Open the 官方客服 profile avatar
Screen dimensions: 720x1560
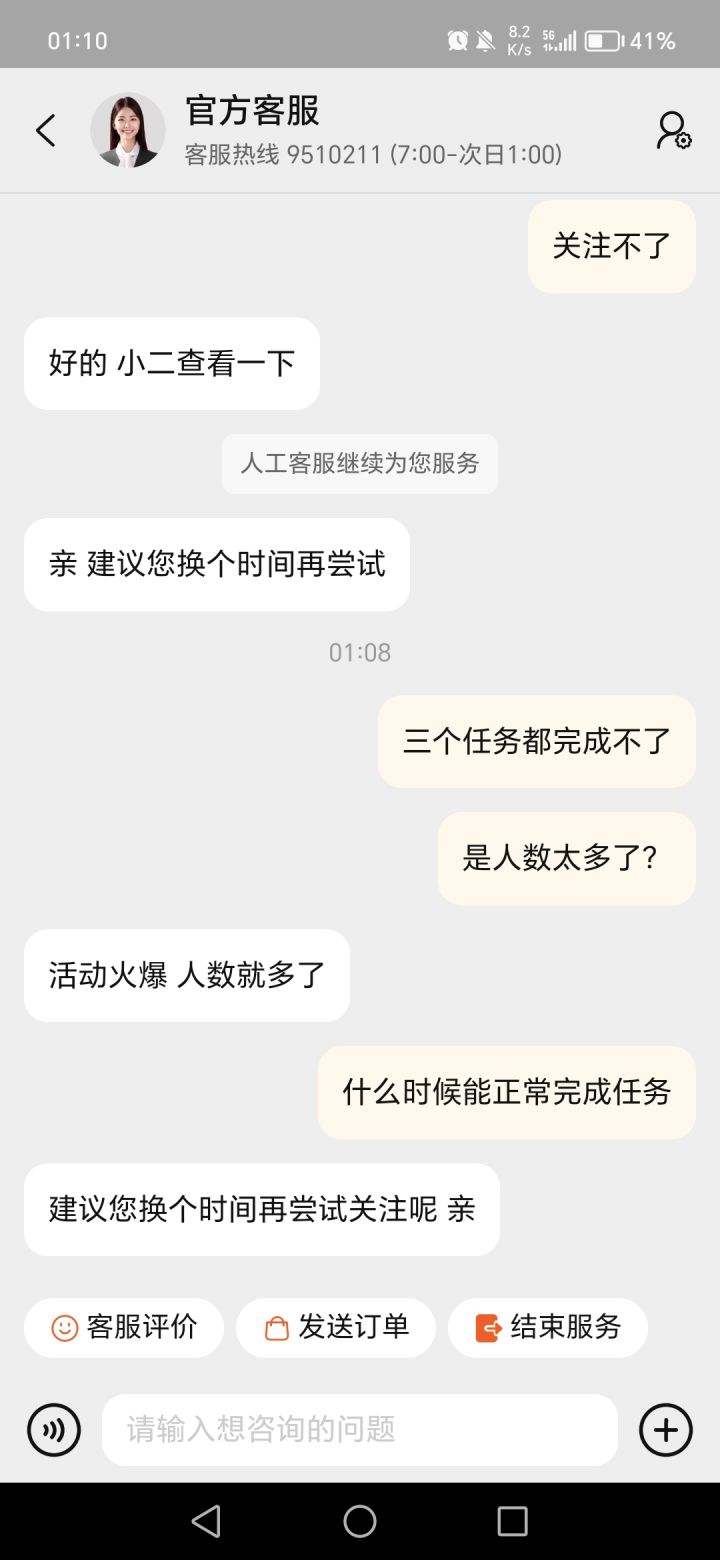128,131
